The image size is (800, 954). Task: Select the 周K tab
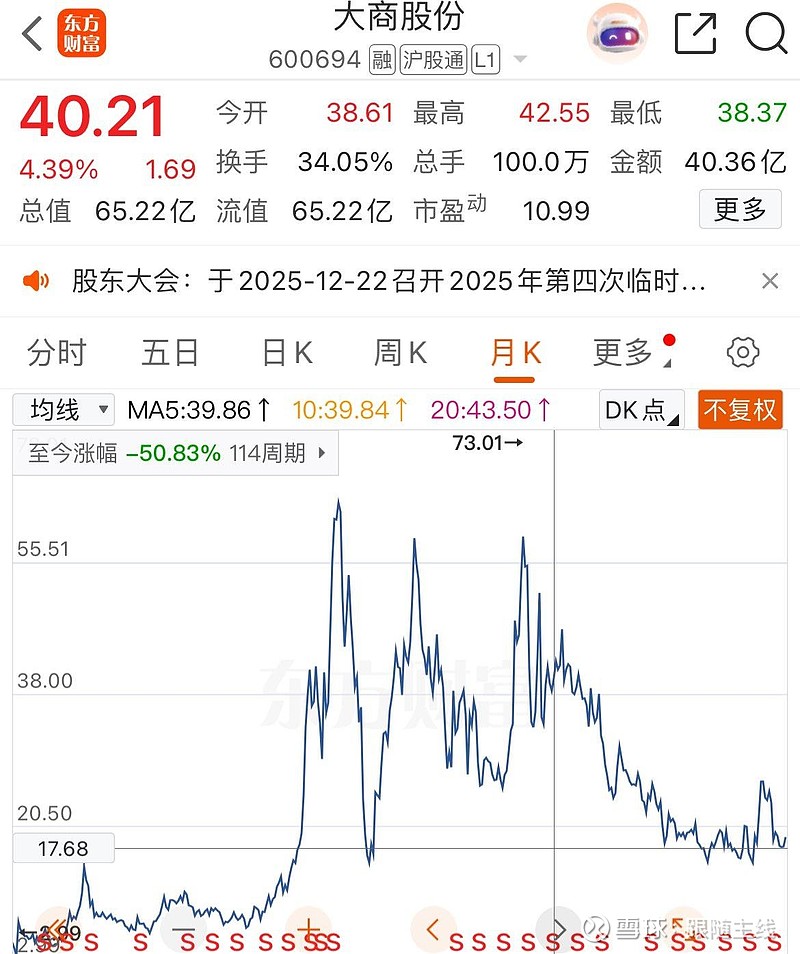[x=400, y=352]
